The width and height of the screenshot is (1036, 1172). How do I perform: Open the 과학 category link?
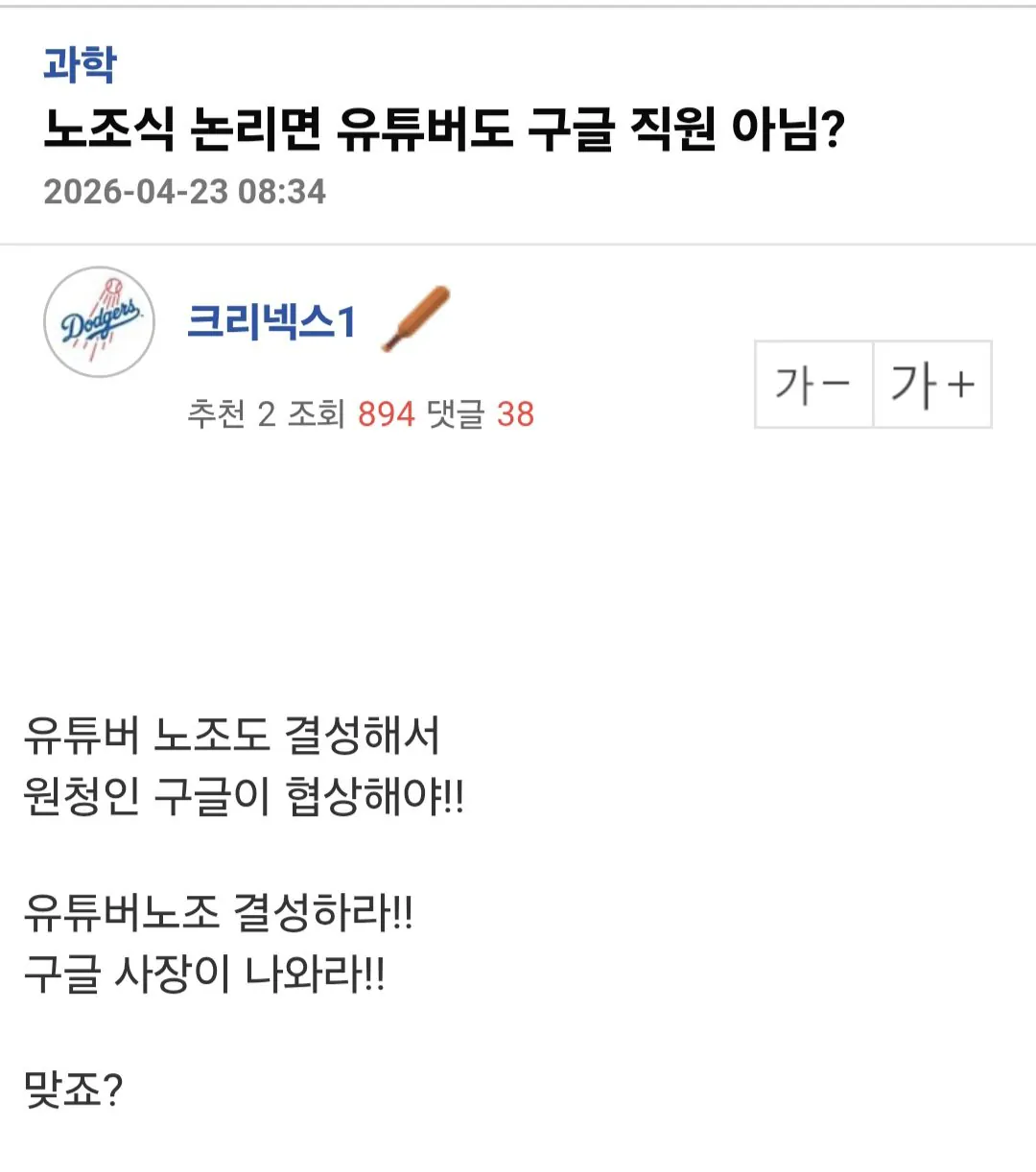[x=80, y=65]
